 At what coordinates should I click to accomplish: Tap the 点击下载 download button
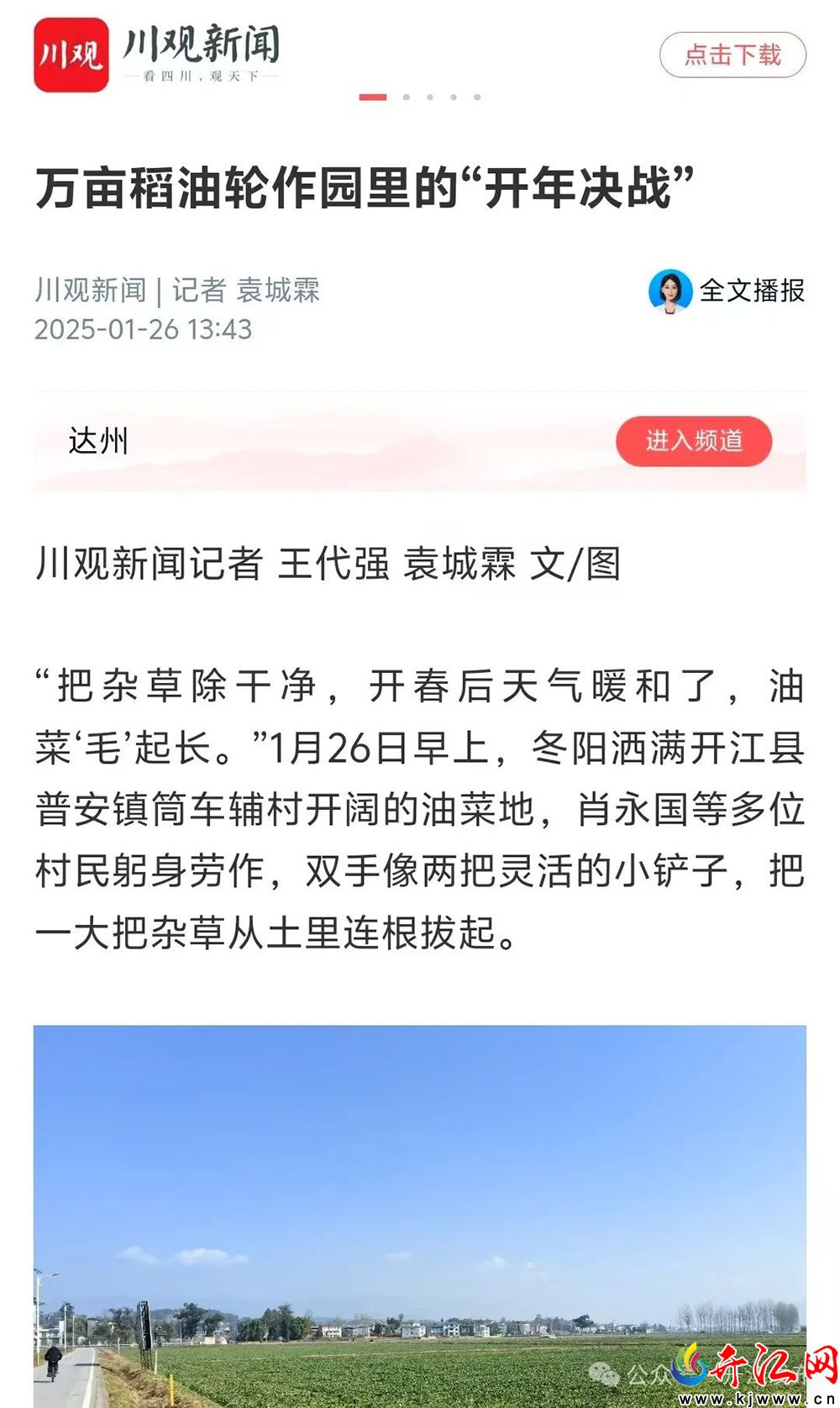coord(732,55)
